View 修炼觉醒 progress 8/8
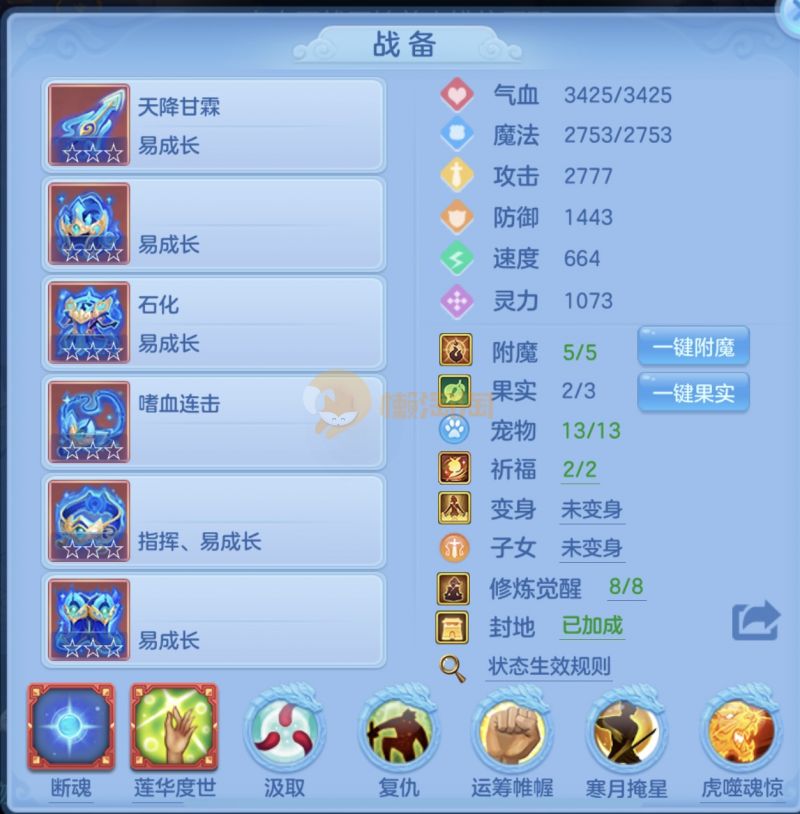 (626, 588)
